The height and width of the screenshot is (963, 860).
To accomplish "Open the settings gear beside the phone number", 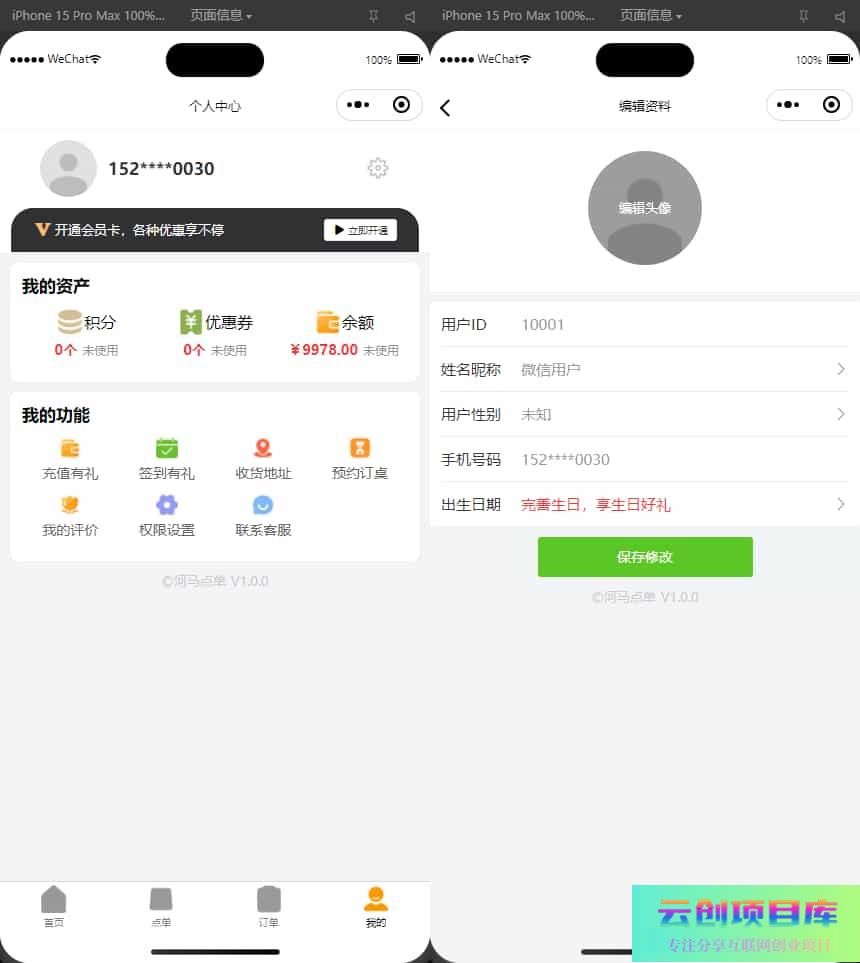I will pyautogui.click(x=377, y=168).
